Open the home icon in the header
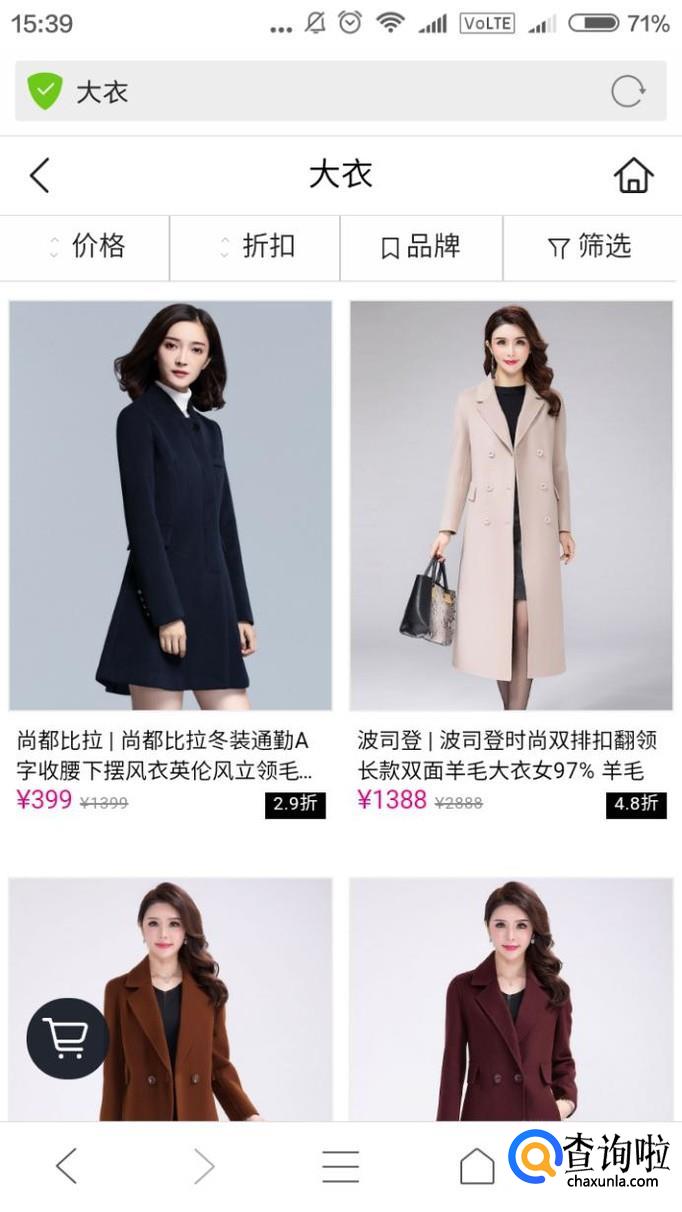The image size is (682, 1212). pyautogui.click(x=633, y=175)
